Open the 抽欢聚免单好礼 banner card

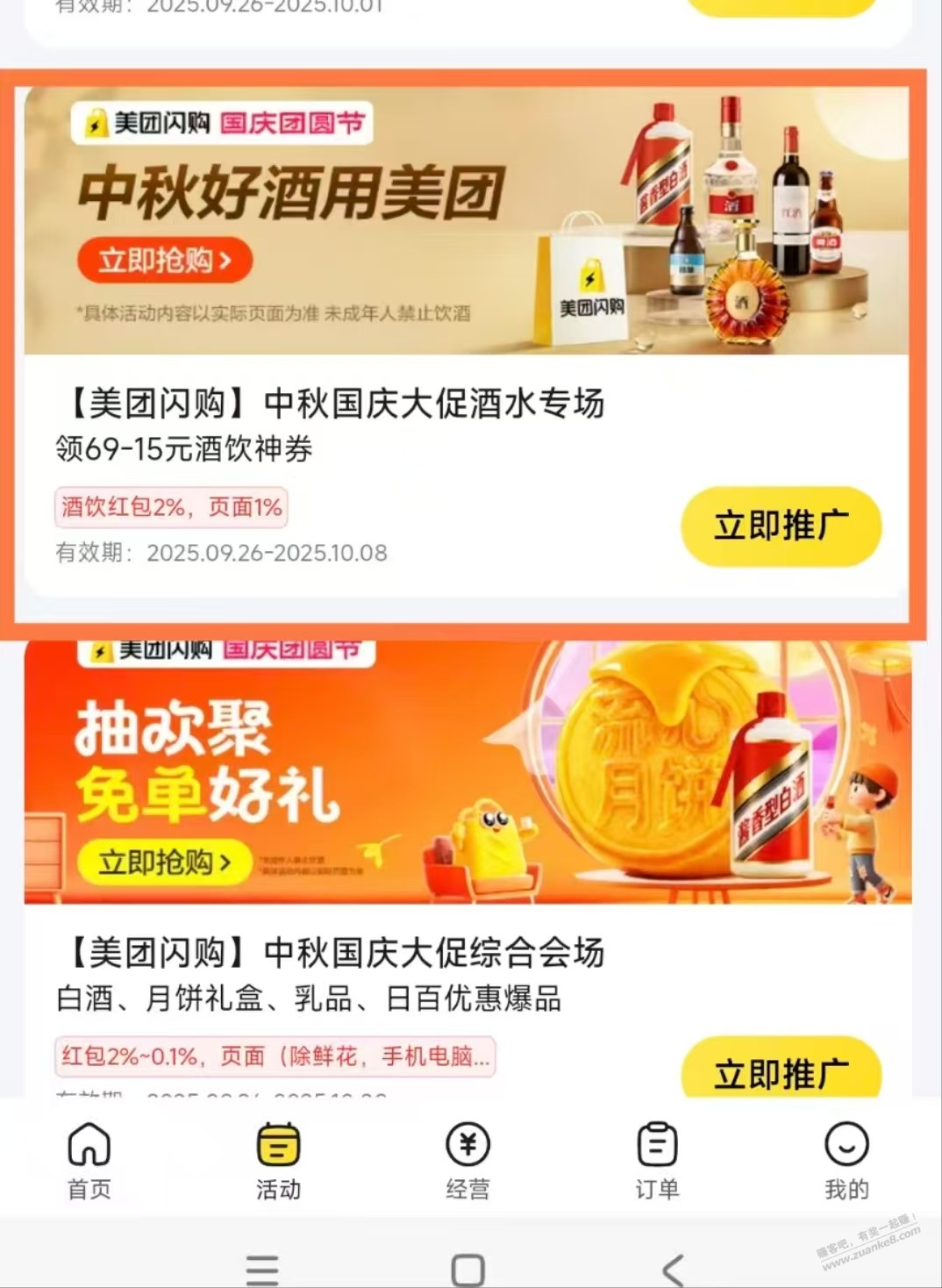click(x=466, y=774)
